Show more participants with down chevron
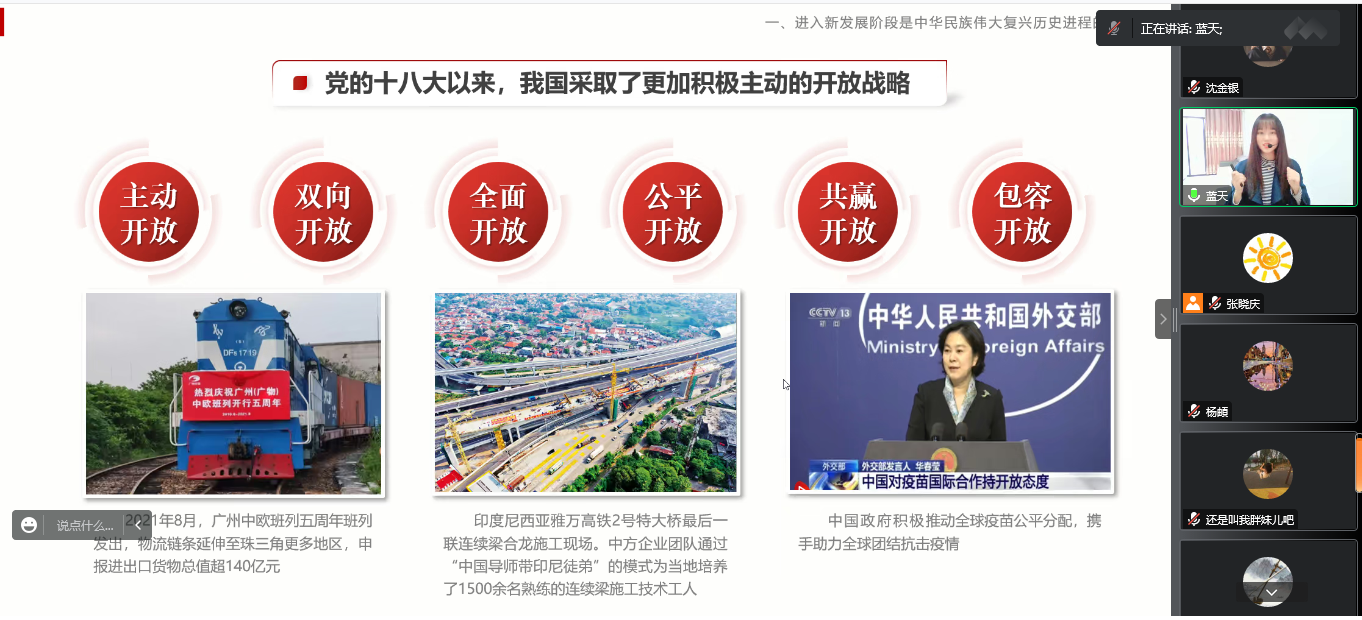The image size is (1362, 620). click(1271, 593)
